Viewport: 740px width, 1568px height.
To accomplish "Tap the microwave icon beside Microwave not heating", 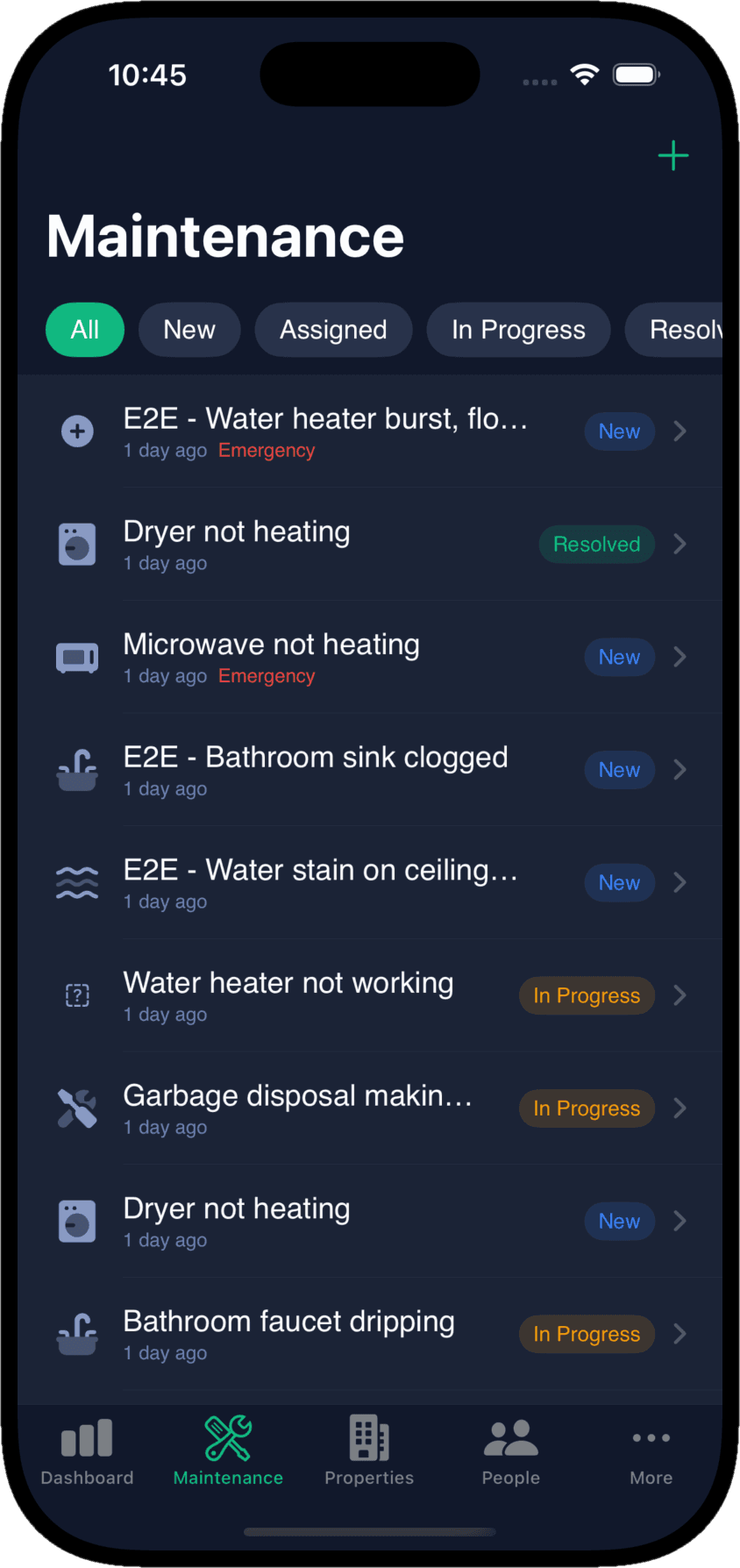I will (x=77, y=657).
